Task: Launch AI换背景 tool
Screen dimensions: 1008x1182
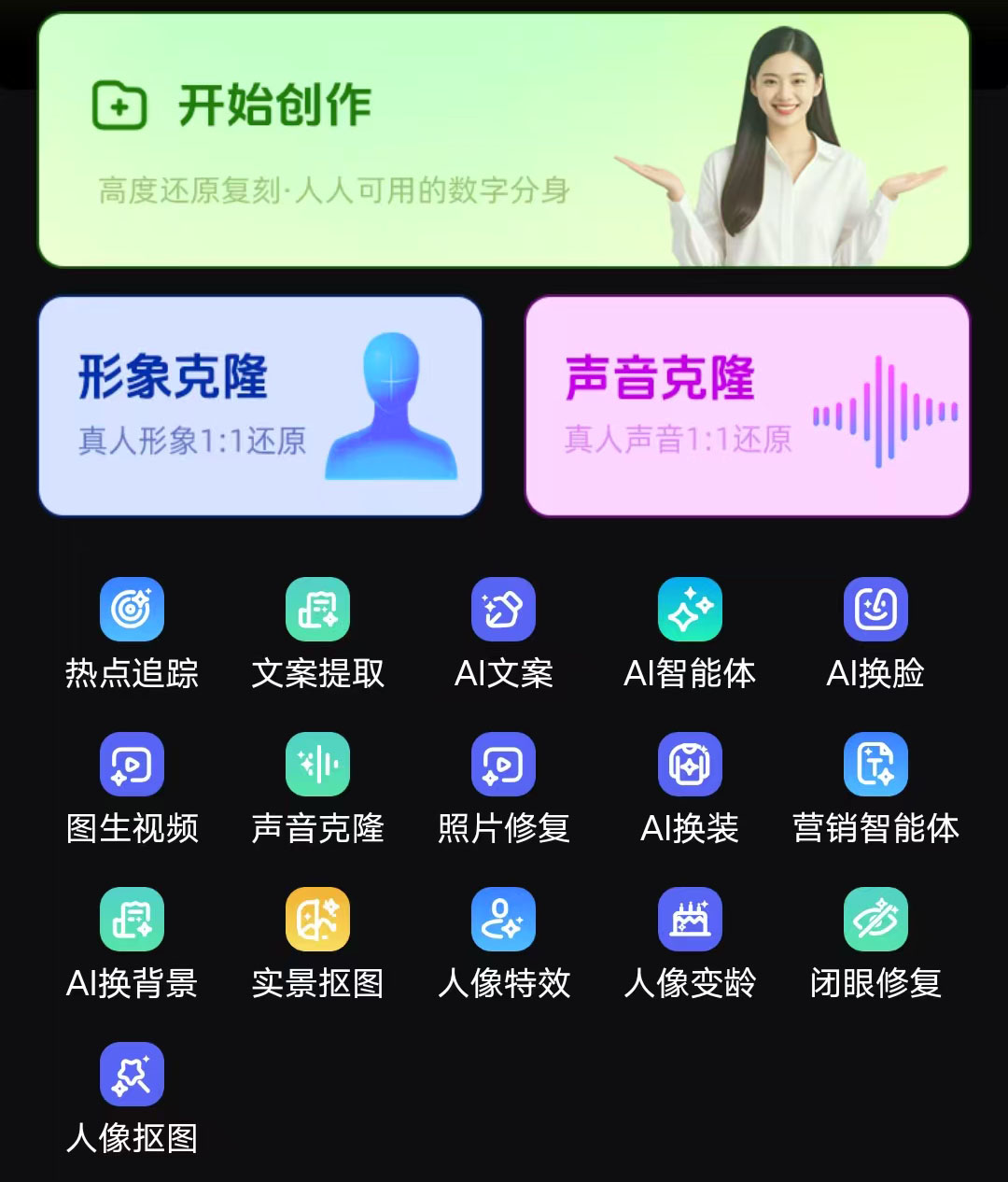Action: point(132,920)
